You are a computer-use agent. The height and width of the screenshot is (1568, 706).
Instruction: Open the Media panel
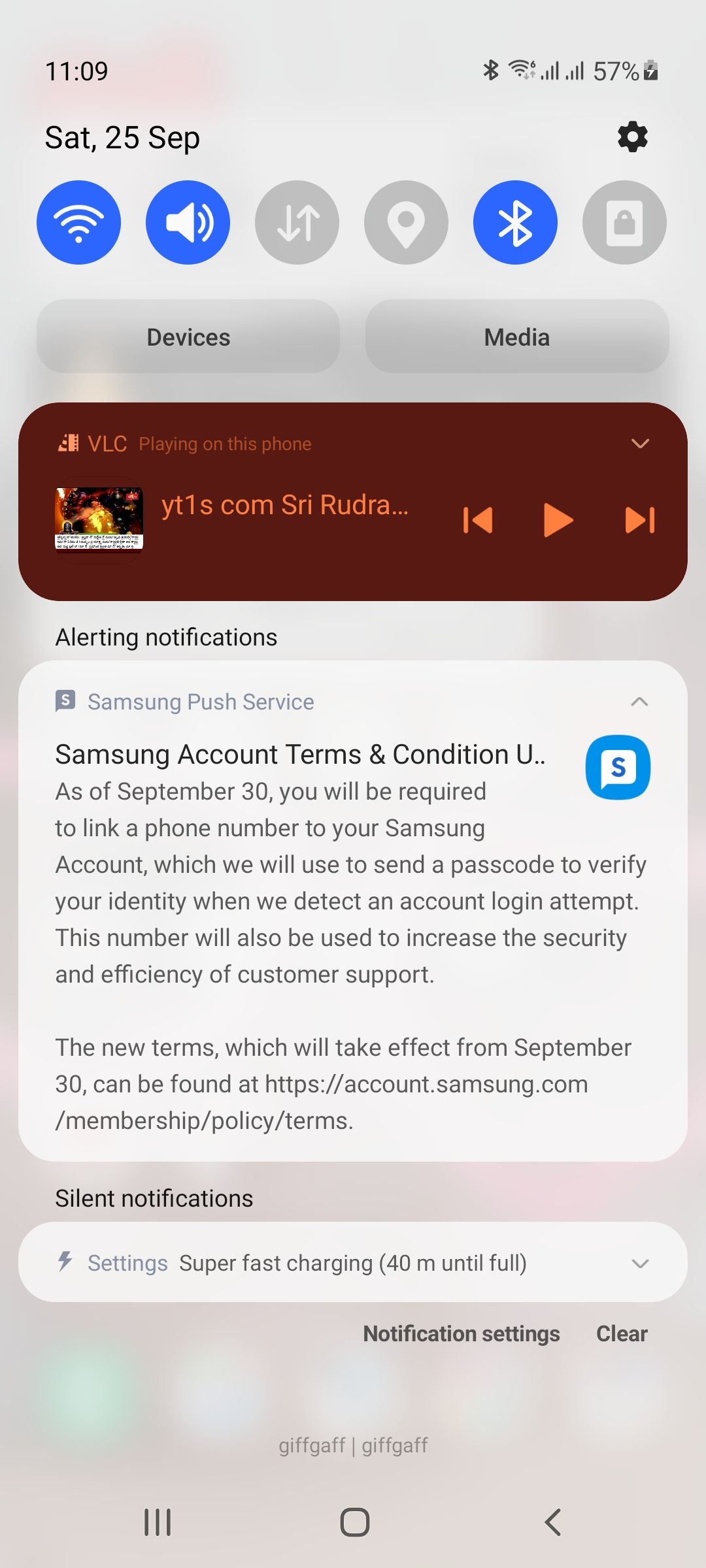pos(516,337)
